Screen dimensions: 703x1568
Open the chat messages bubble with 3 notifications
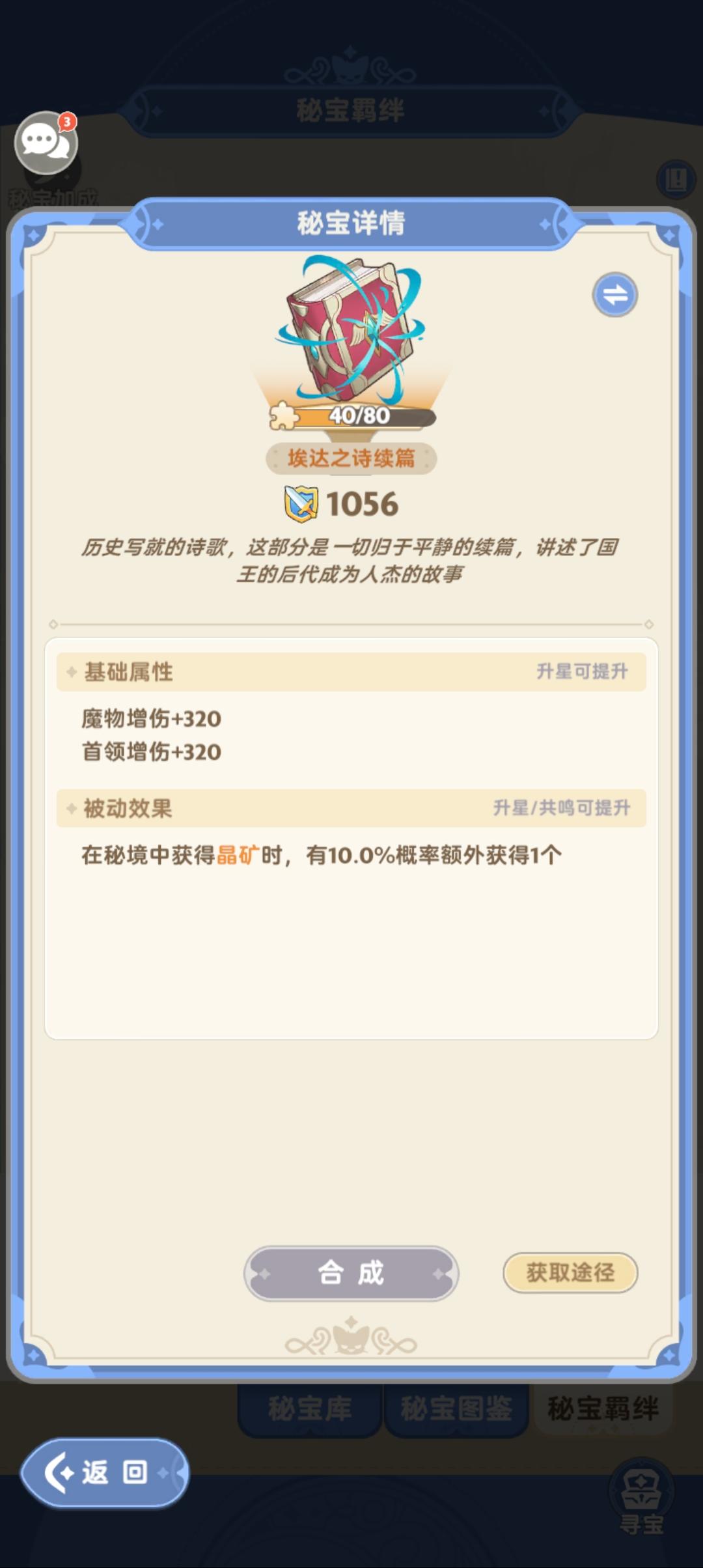46,140
